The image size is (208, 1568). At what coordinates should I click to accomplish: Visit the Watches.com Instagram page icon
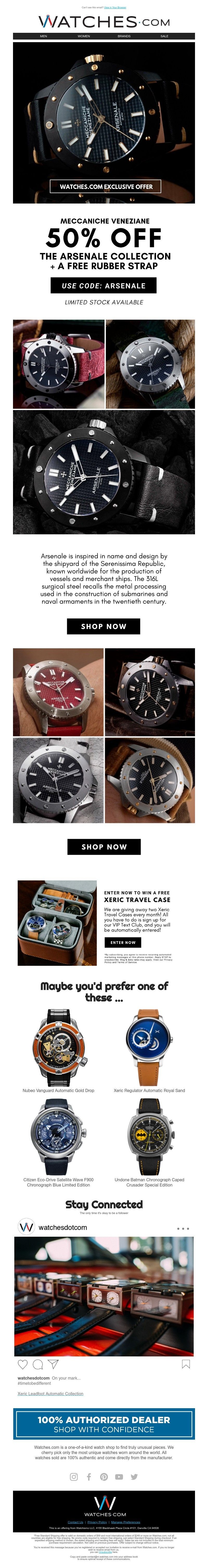click(74, 1477)
